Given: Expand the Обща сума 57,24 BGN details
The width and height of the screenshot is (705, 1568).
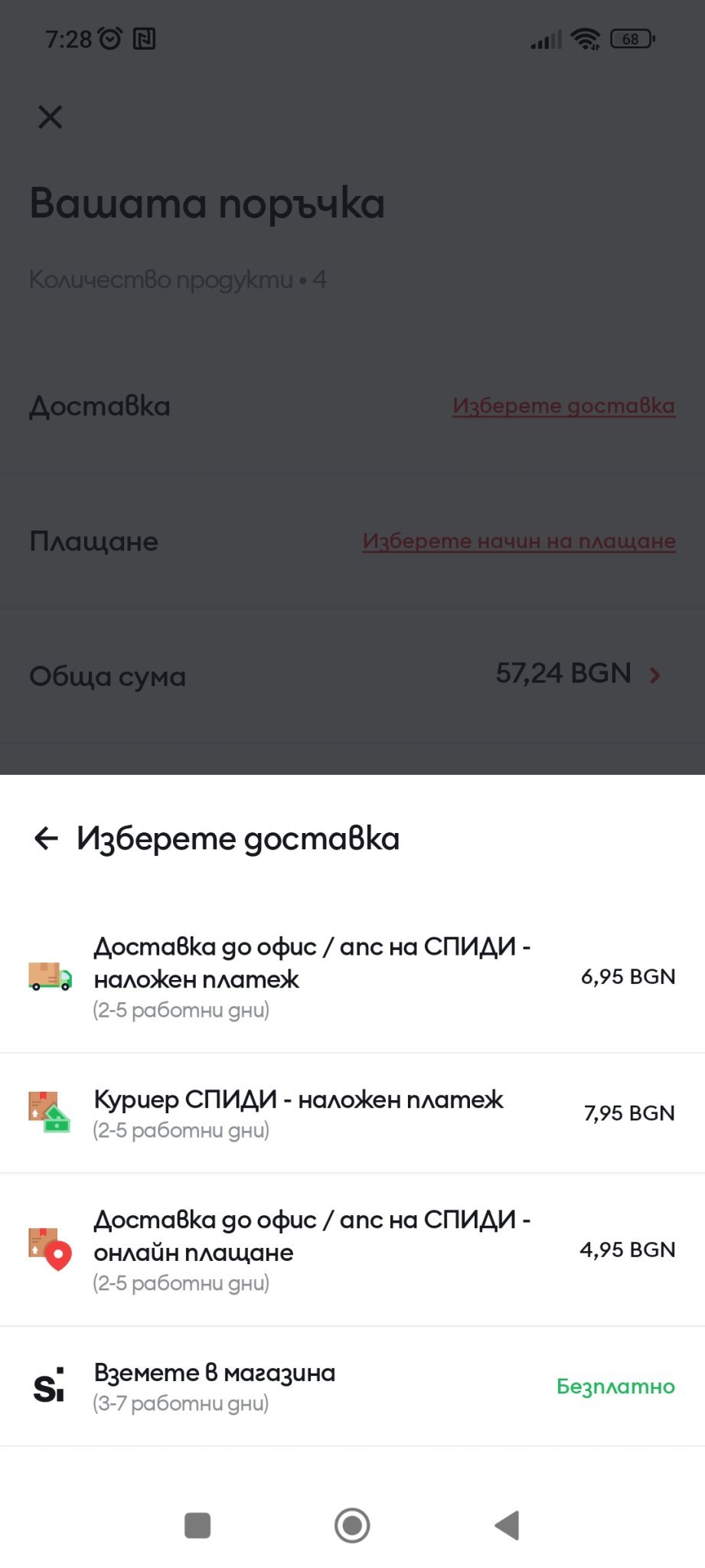Looking at the screenshot, I should click(x=654, y=675).
